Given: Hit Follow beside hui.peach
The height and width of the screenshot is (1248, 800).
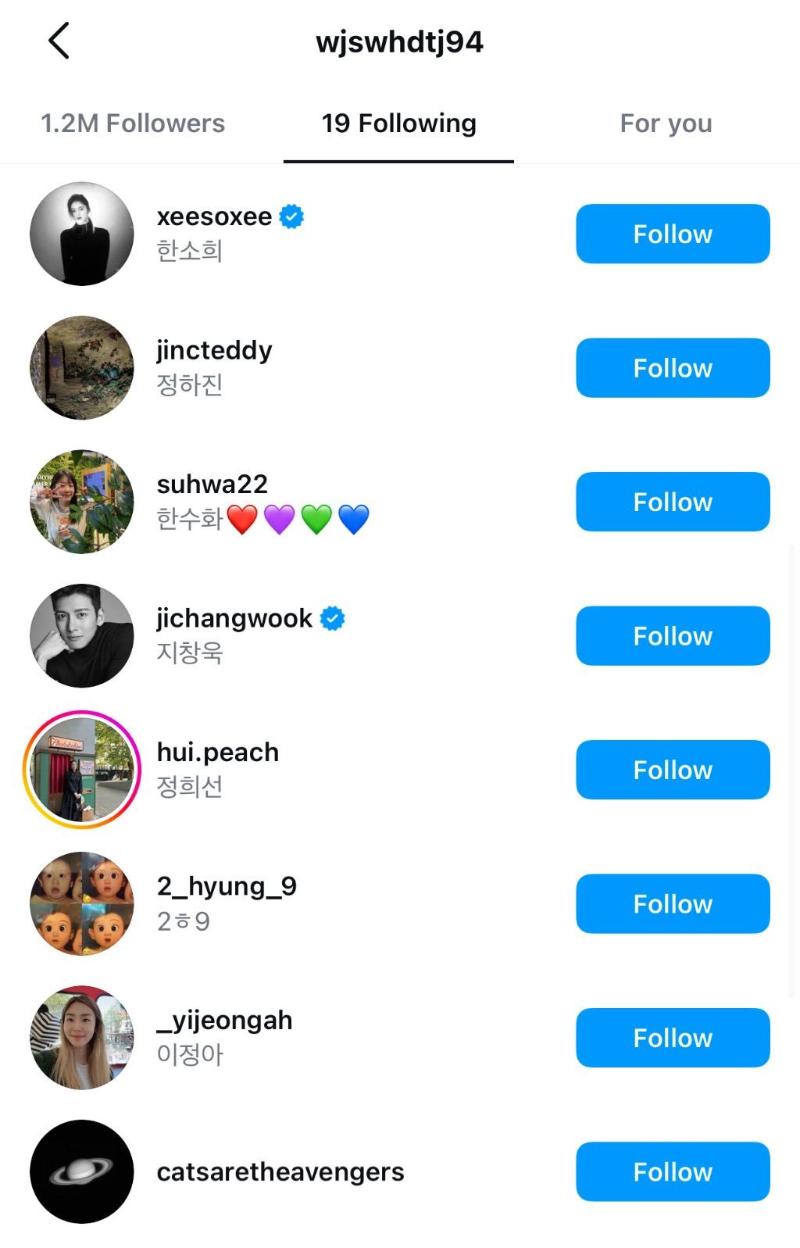Looking at the screenshot, I should (672, 770).
